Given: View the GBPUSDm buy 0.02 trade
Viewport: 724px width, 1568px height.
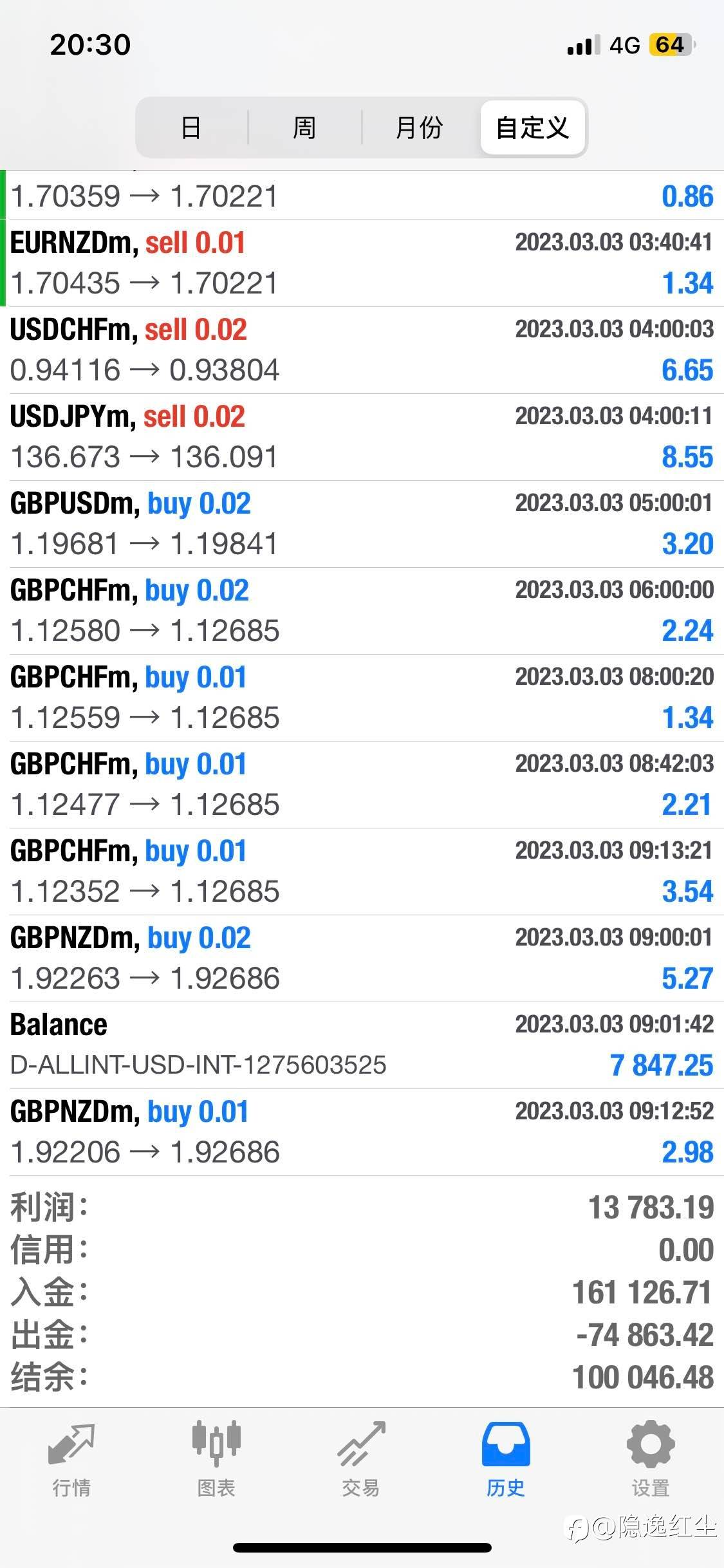Looking at the screenshot, I should coord(362,524).
